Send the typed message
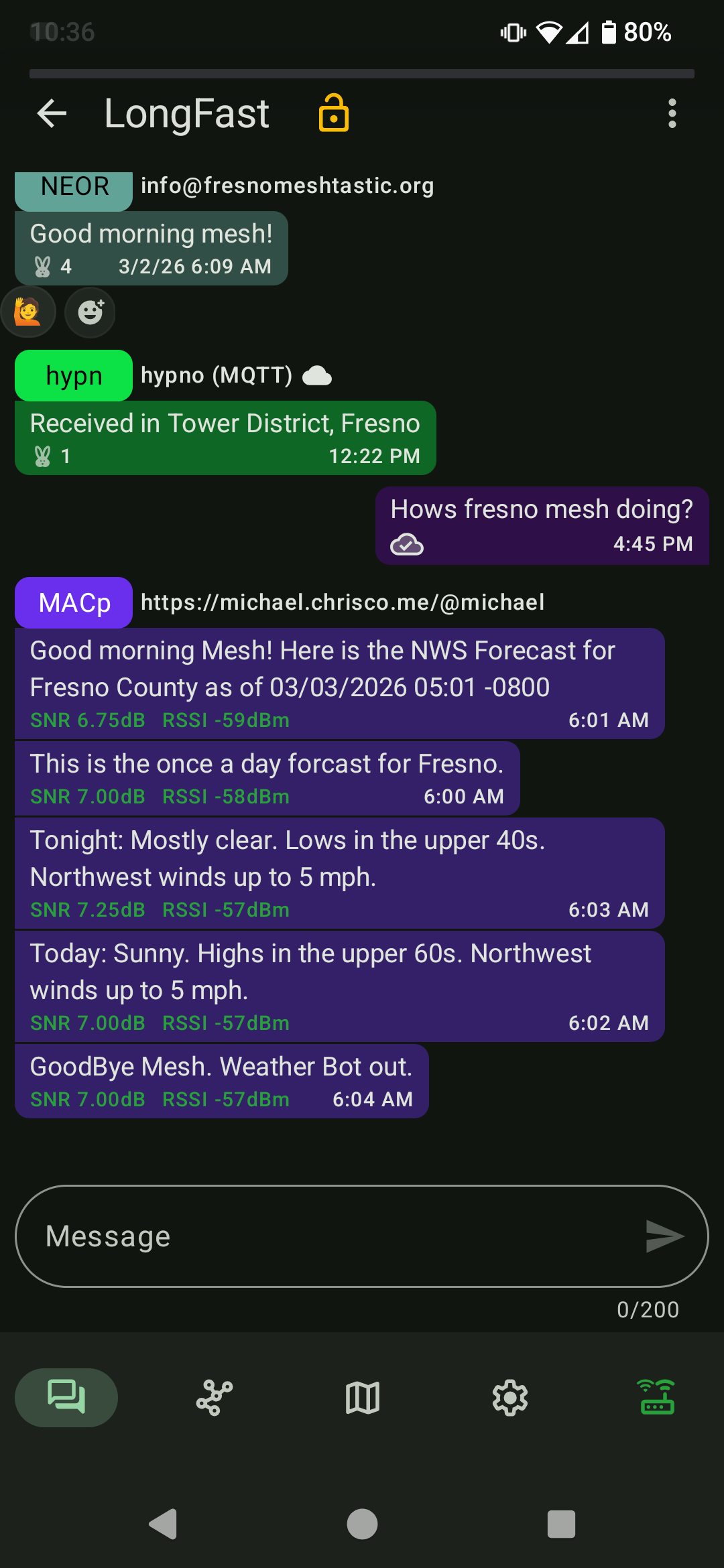The image size is (724, 1568). [664, 1236]
